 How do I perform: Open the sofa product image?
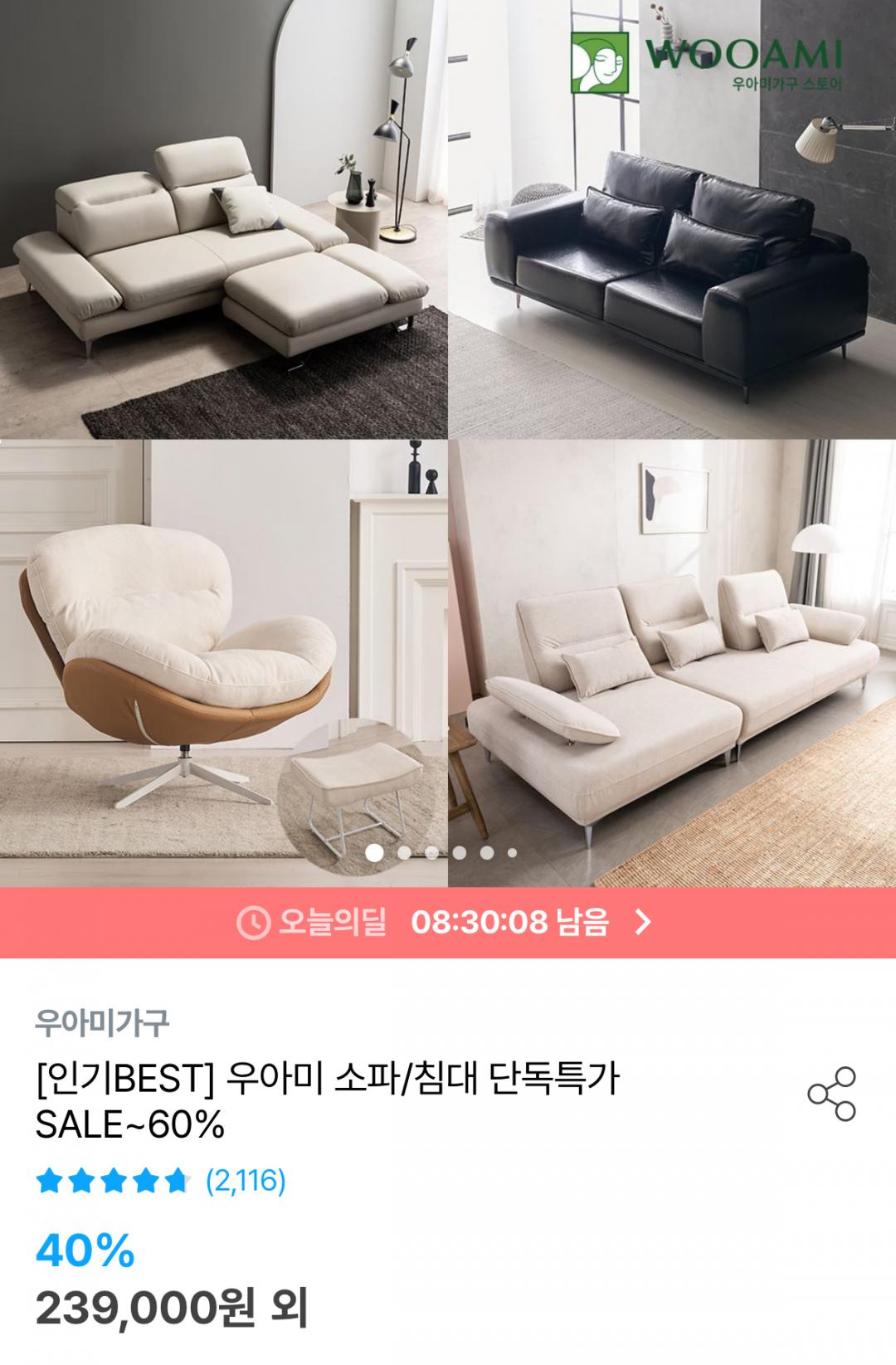[x=448, y=440]
